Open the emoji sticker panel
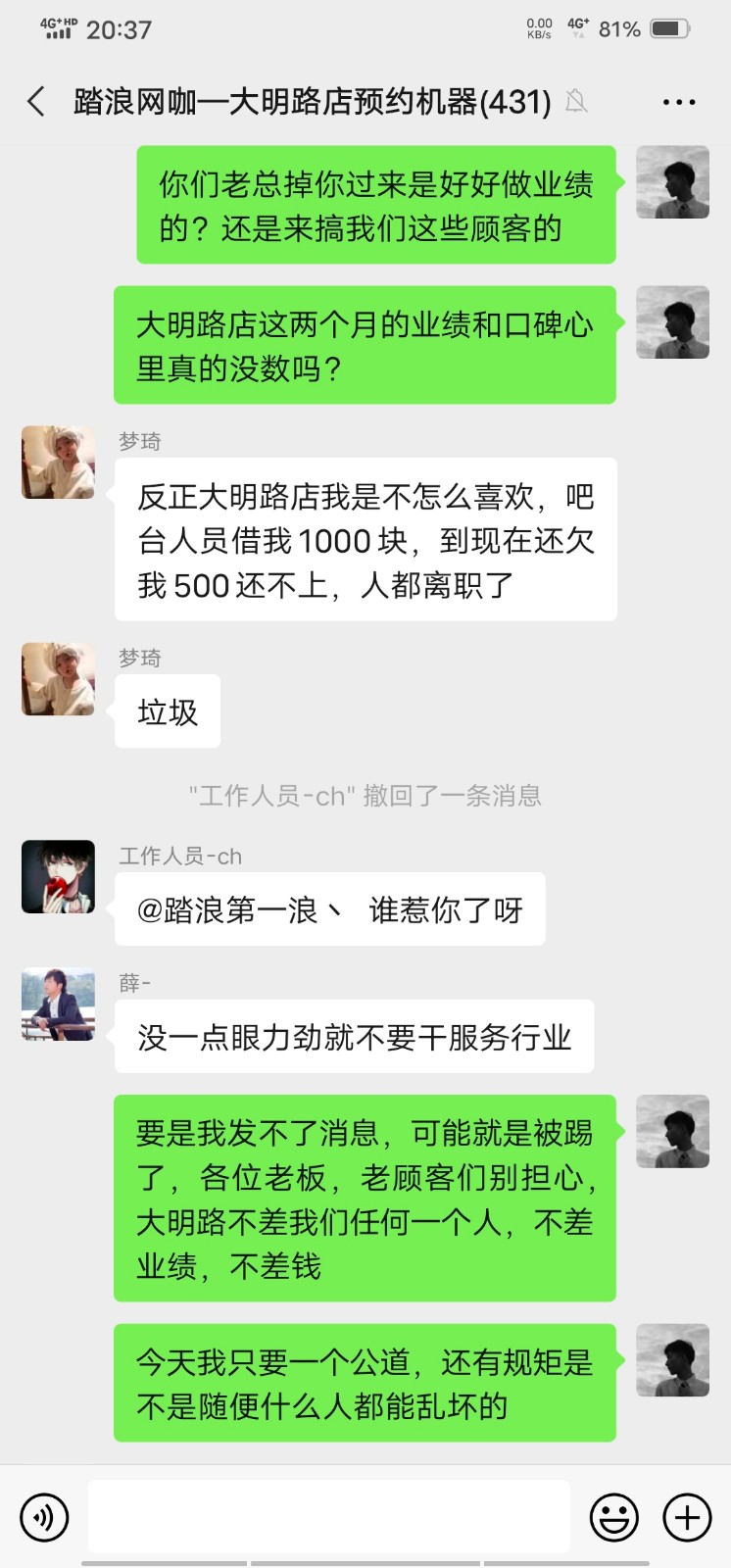The height and width of the screenshot is (1568, 731). click(613, 1518)
